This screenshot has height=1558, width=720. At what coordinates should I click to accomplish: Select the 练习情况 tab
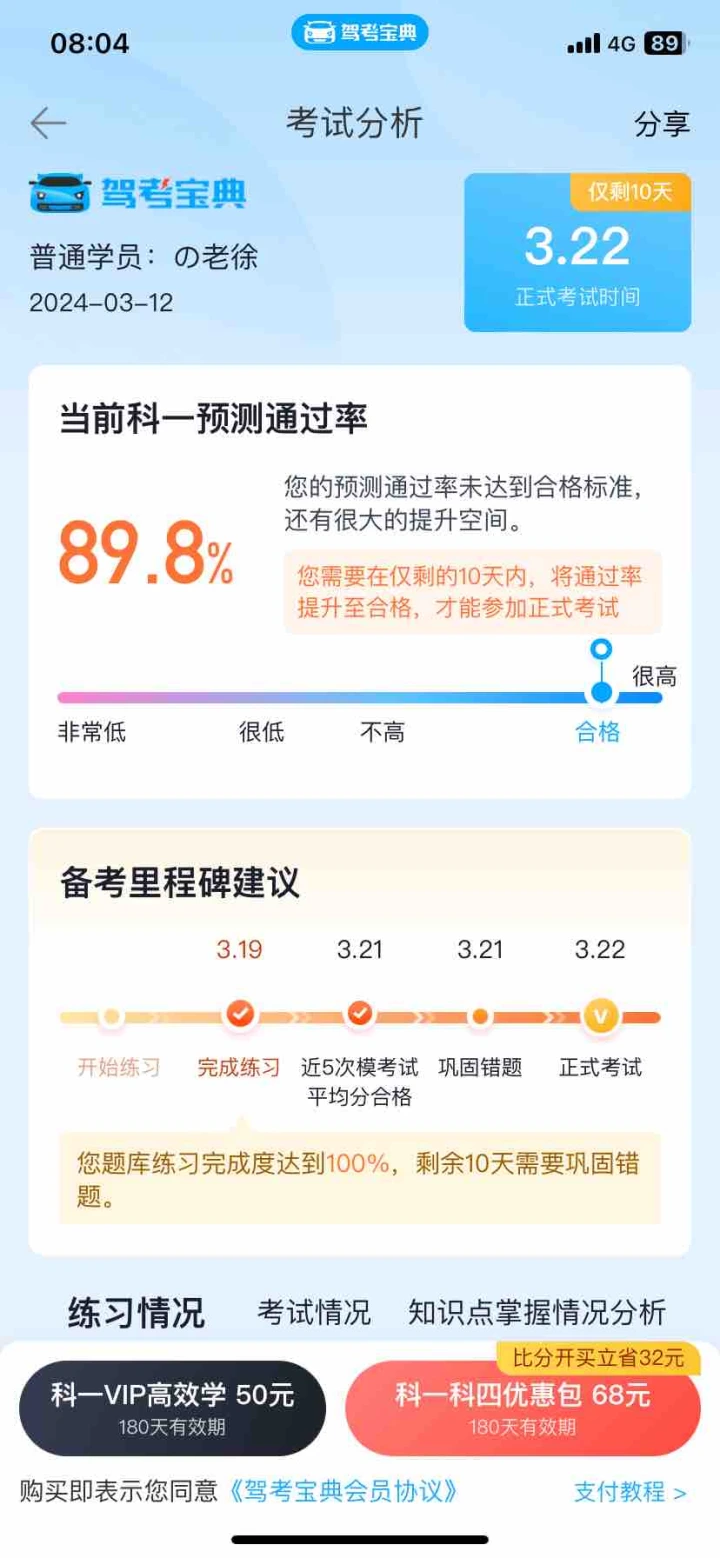pyautogui.click(x=136, y=1312)
